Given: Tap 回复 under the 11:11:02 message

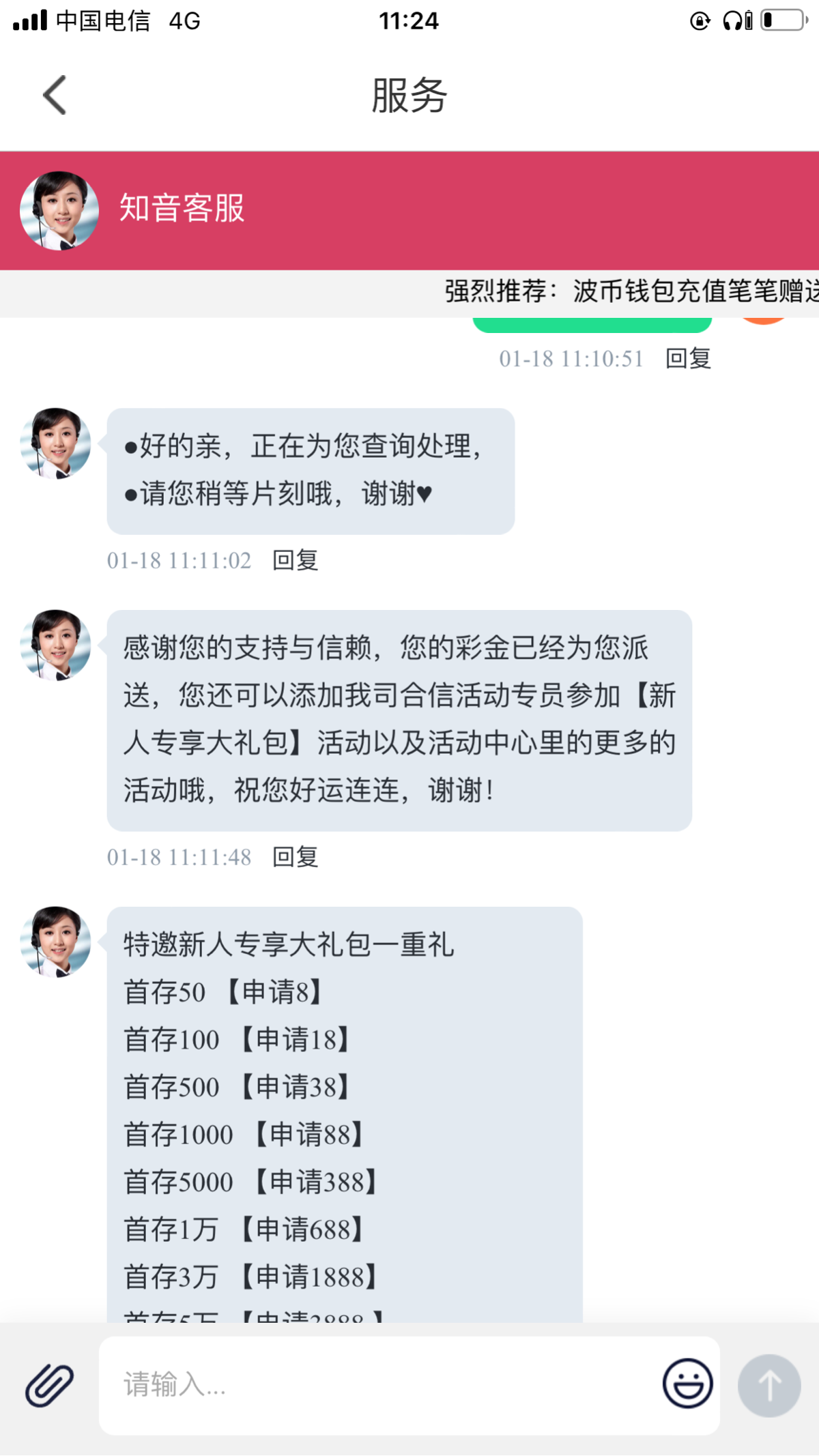Looking at the screenshot, I should click(x=296, y=560).
